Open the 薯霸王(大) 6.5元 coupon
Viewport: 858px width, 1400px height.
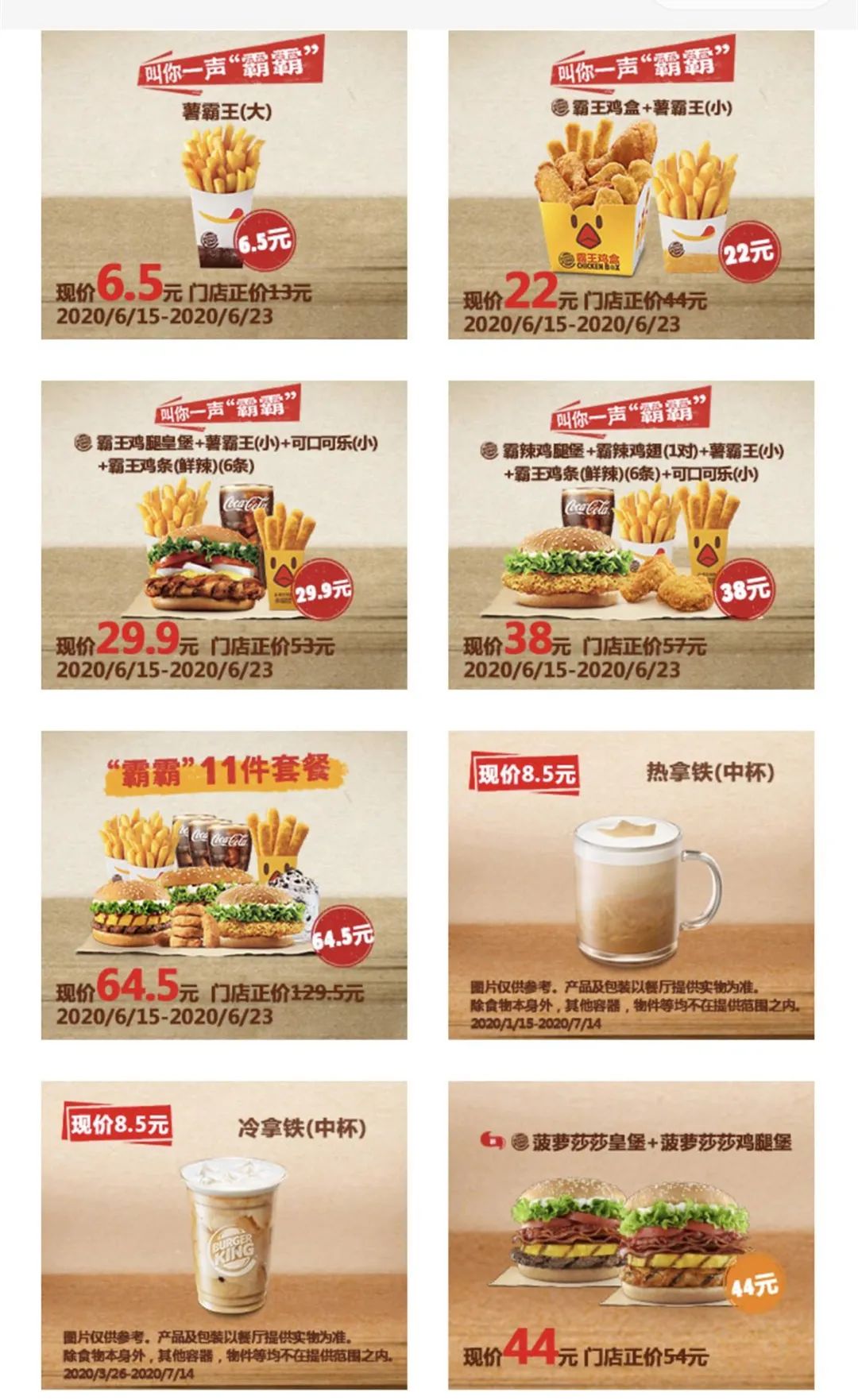(224, 185)
